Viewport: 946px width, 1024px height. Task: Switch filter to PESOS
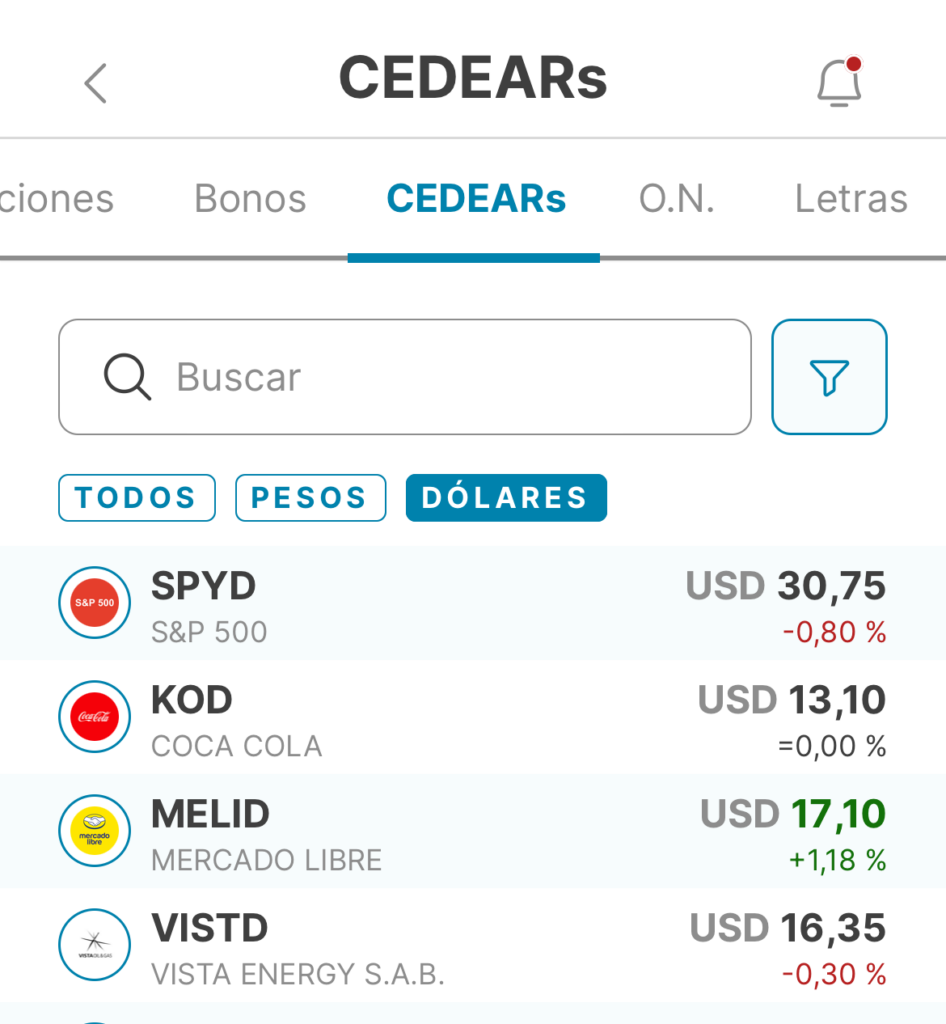[x=310, y=497]
